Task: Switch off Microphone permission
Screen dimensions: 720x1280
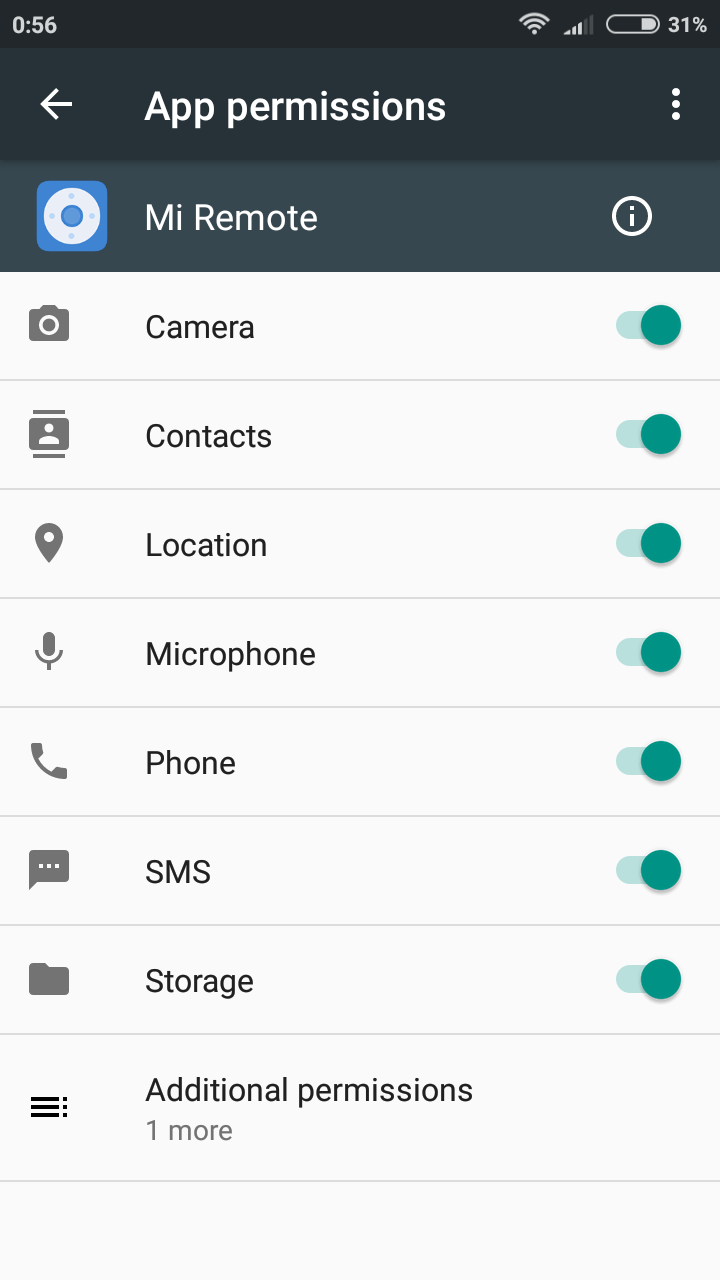Action: 648,653
